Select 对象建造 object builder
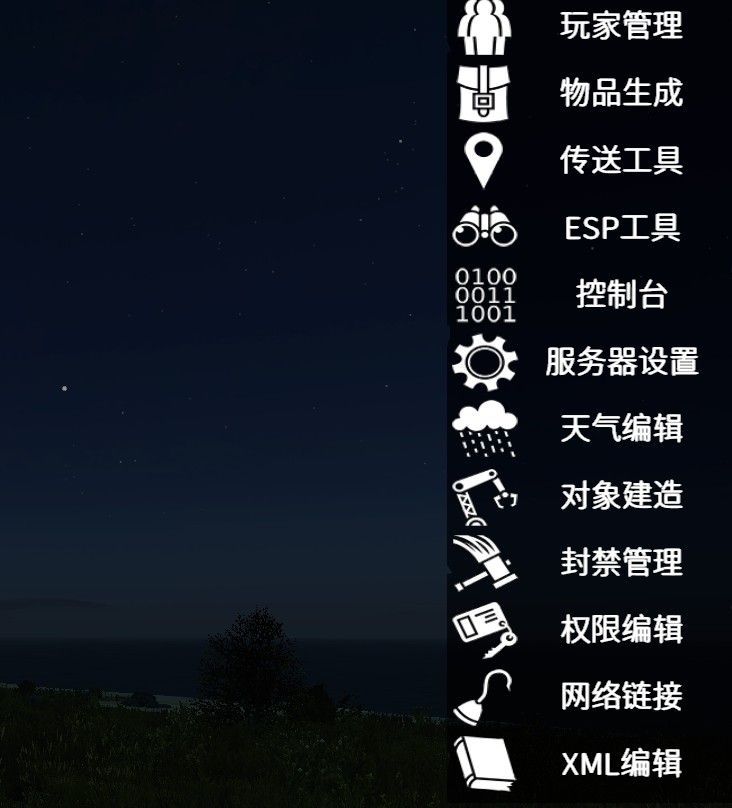The height and width of the screenshot is (808, 732). coord(620,495)
